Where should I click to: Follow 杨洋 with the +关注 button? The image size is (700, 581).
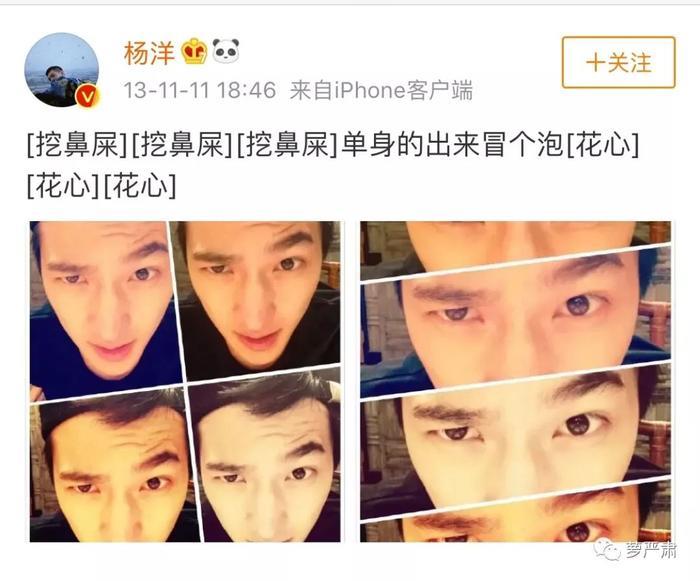pyautogui.click(x=618, y=62)
